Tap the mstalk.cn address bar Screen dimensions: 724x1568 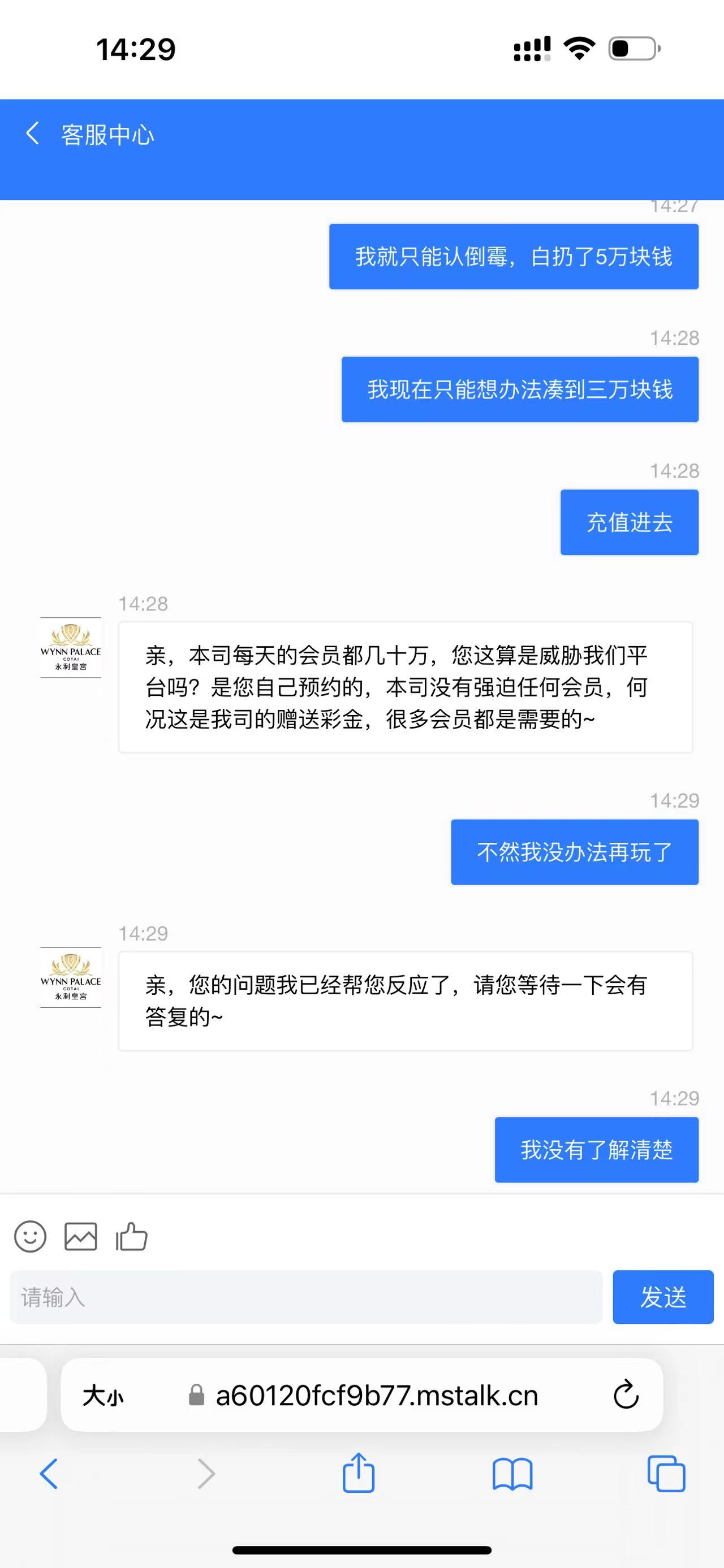pos(376,1396)
